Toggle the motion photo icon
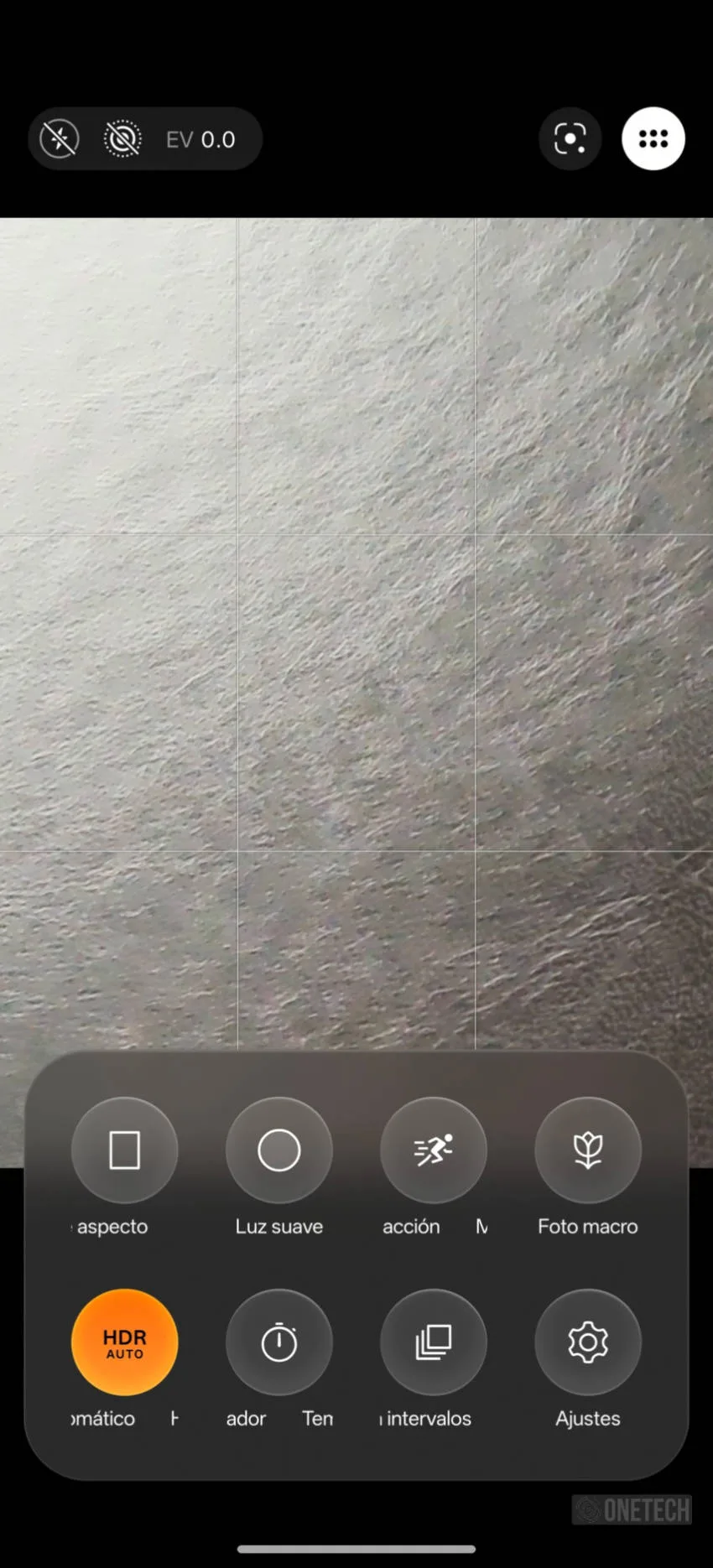 coord(122,138)
